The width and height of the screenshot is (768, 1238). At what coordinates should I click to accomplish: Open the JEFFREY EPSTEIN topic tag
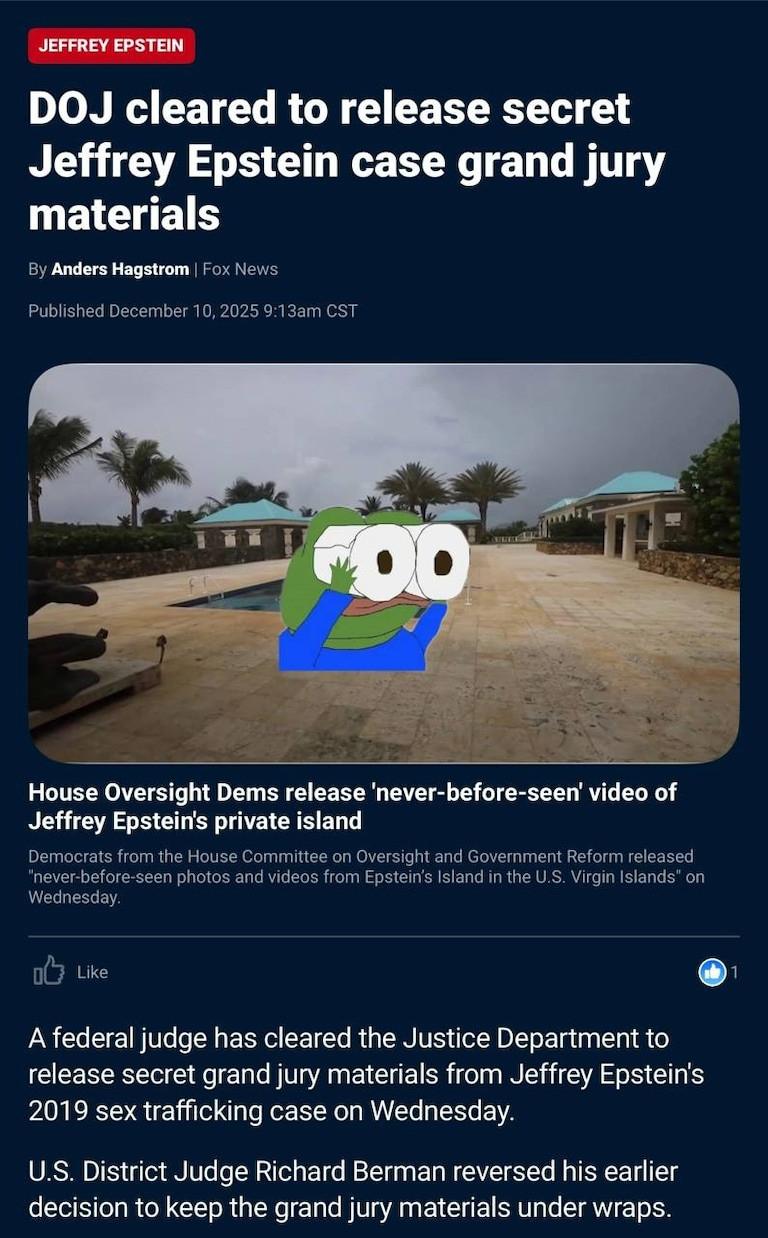tap(111, 46)
